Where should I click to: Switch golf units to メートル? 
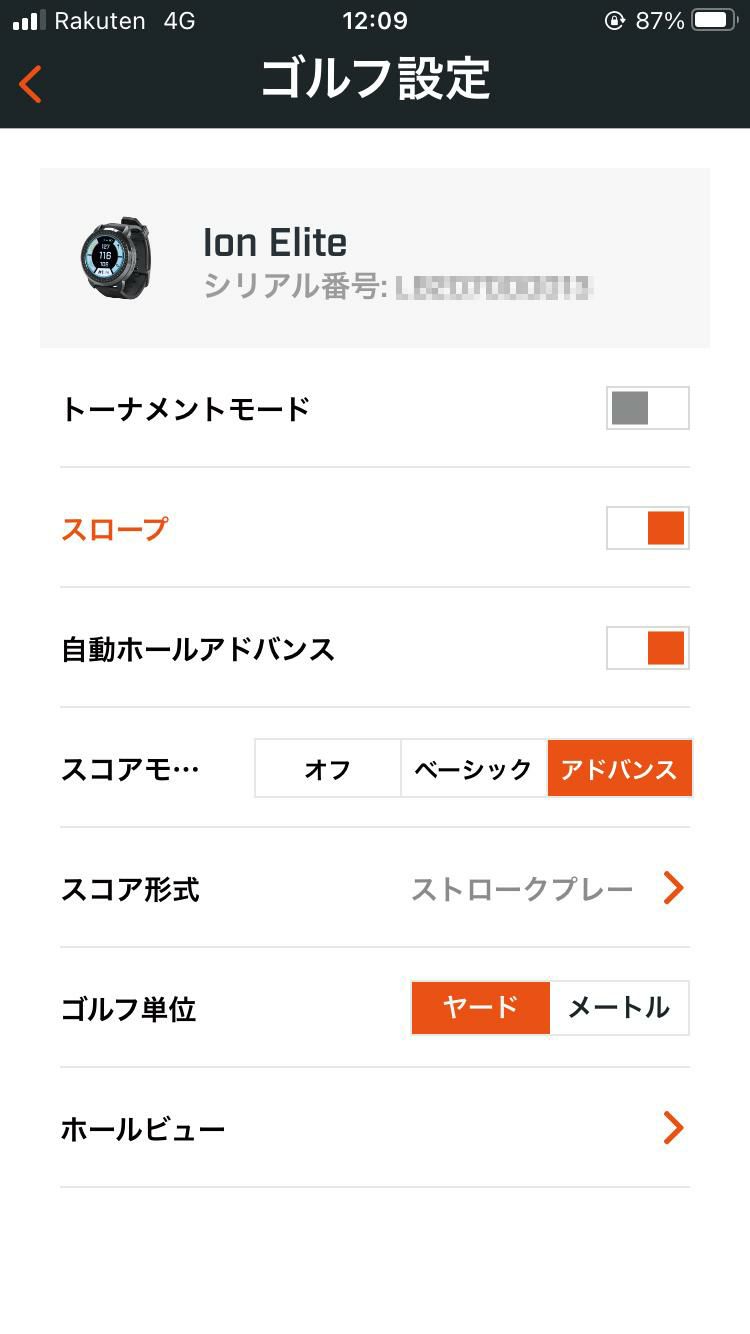618,1008
